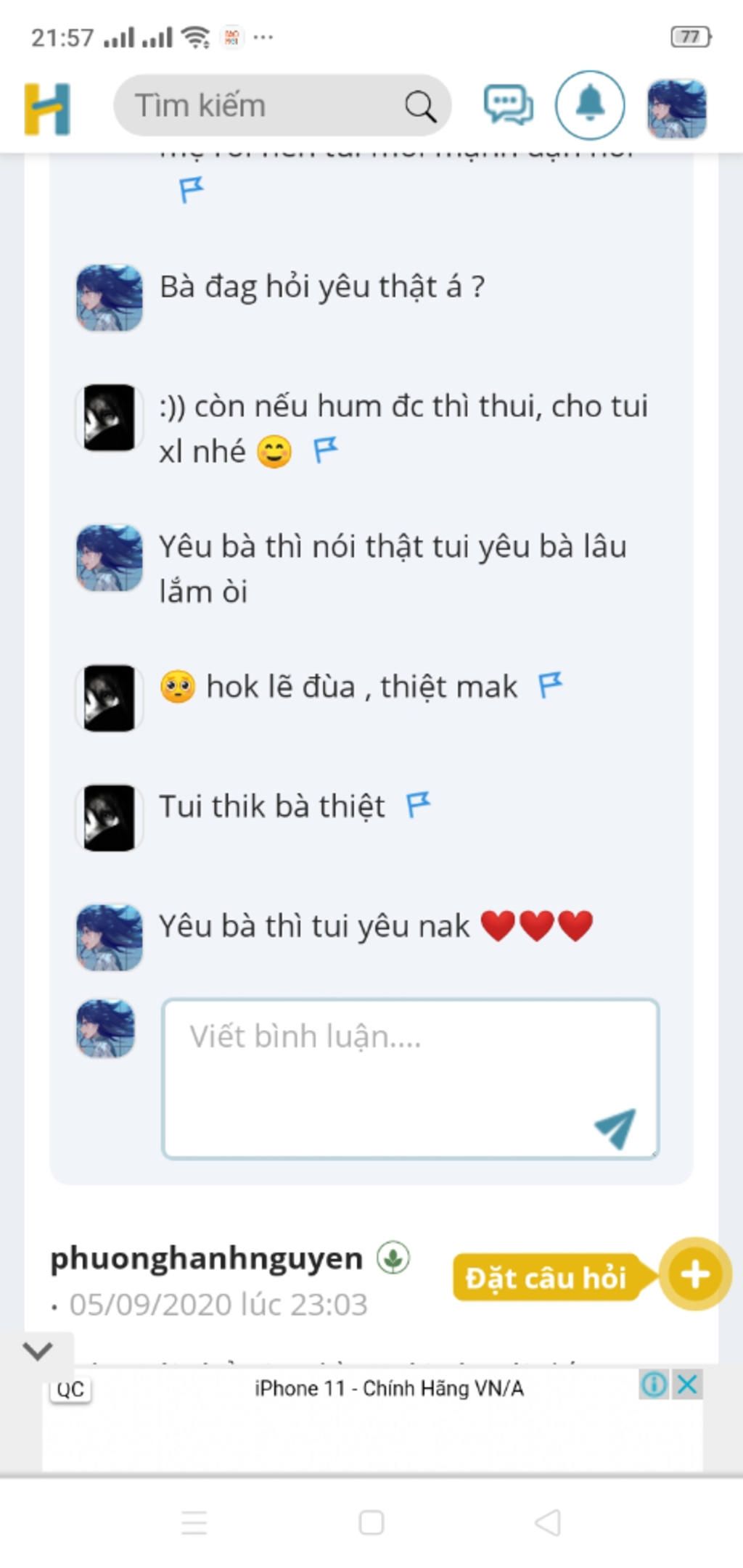Image resolution: width=743 pixels, height=1568 pixels.
Task: Go back with system back button
Action: tap(548, 1522)
